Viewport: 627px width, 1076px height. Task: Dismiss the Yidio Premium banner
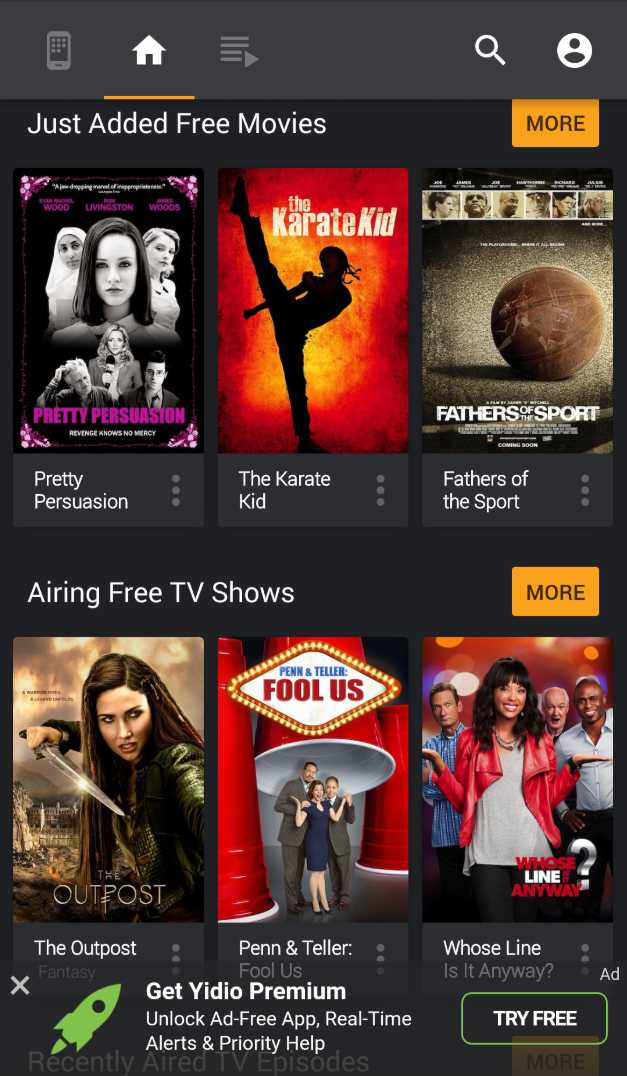point(20,986)
